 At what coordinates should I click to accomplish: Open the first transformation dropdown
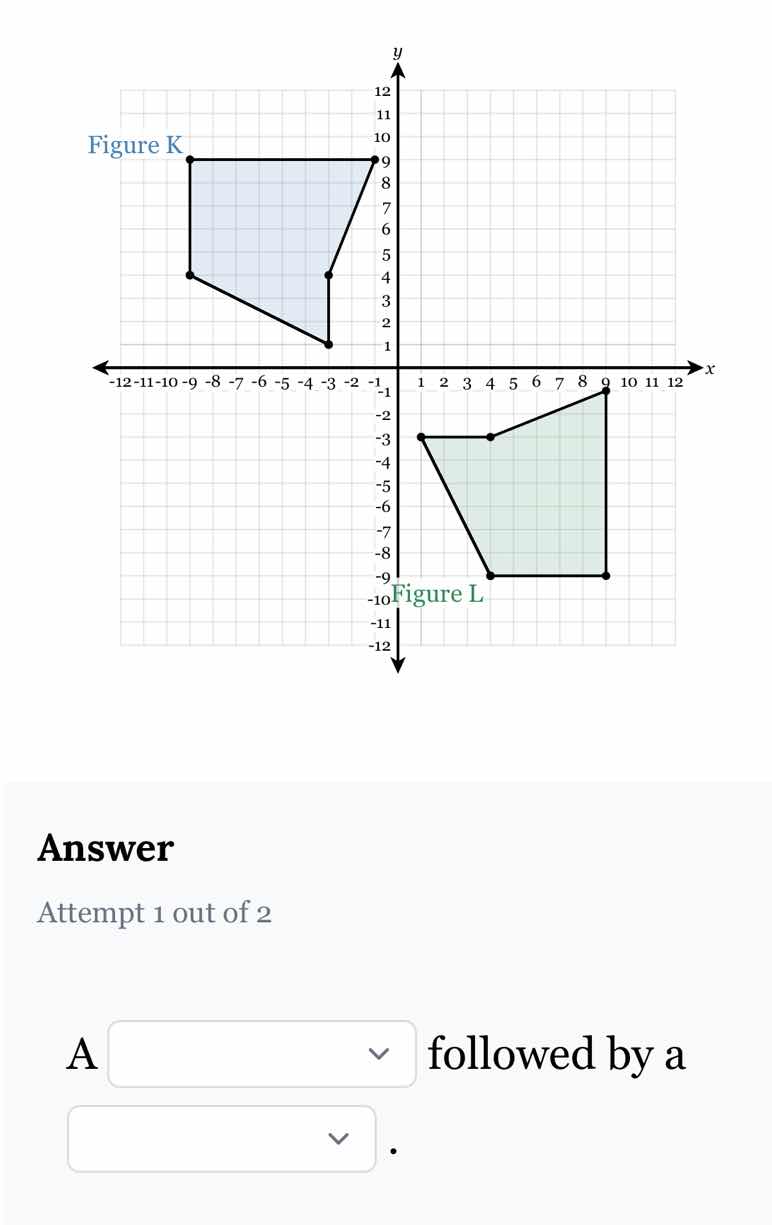pyautogui.click(x=262, y=1053)
